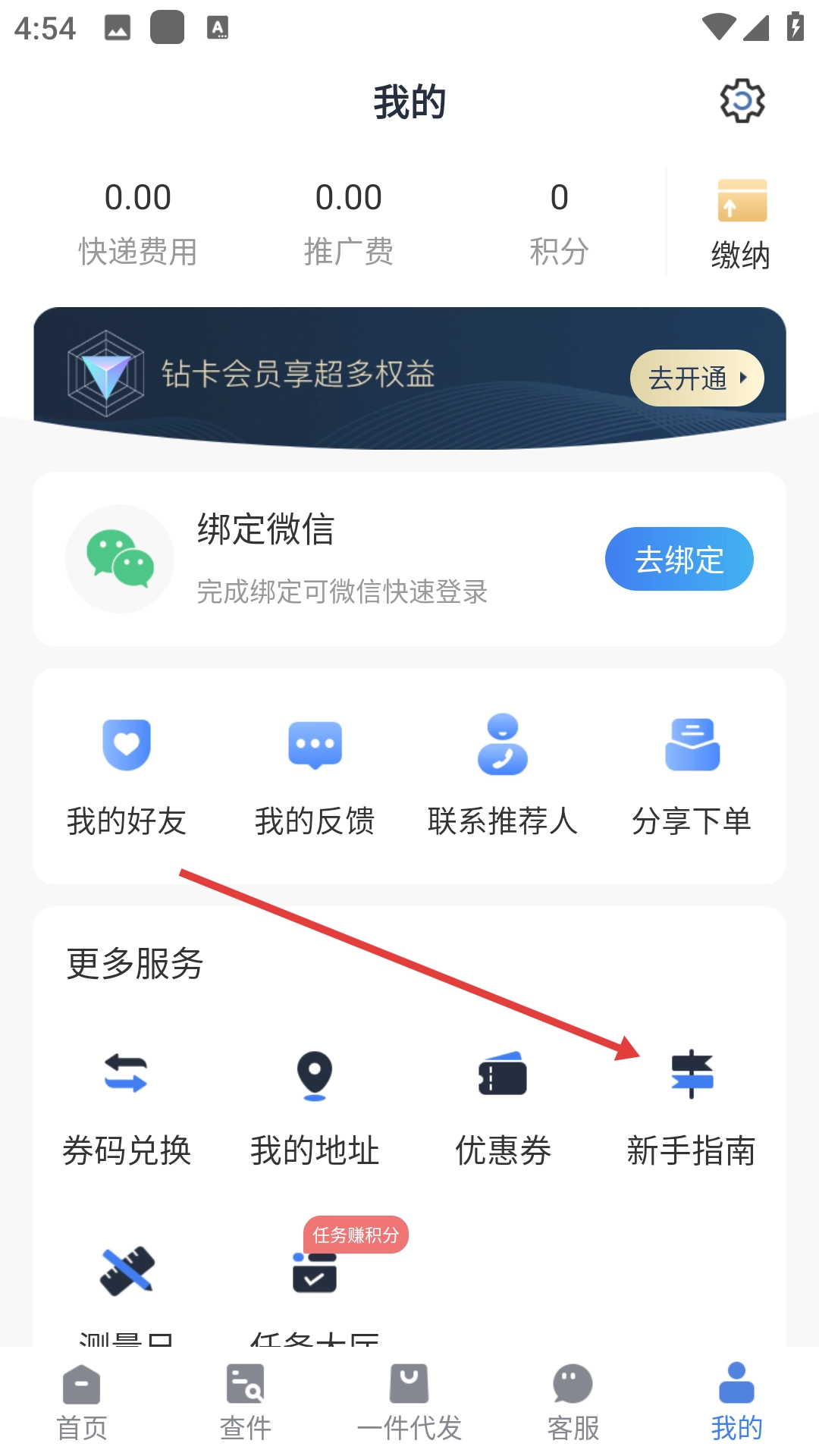View 快递费用 balance
This screenshot has height=1456, width=819.
(138, 223)
